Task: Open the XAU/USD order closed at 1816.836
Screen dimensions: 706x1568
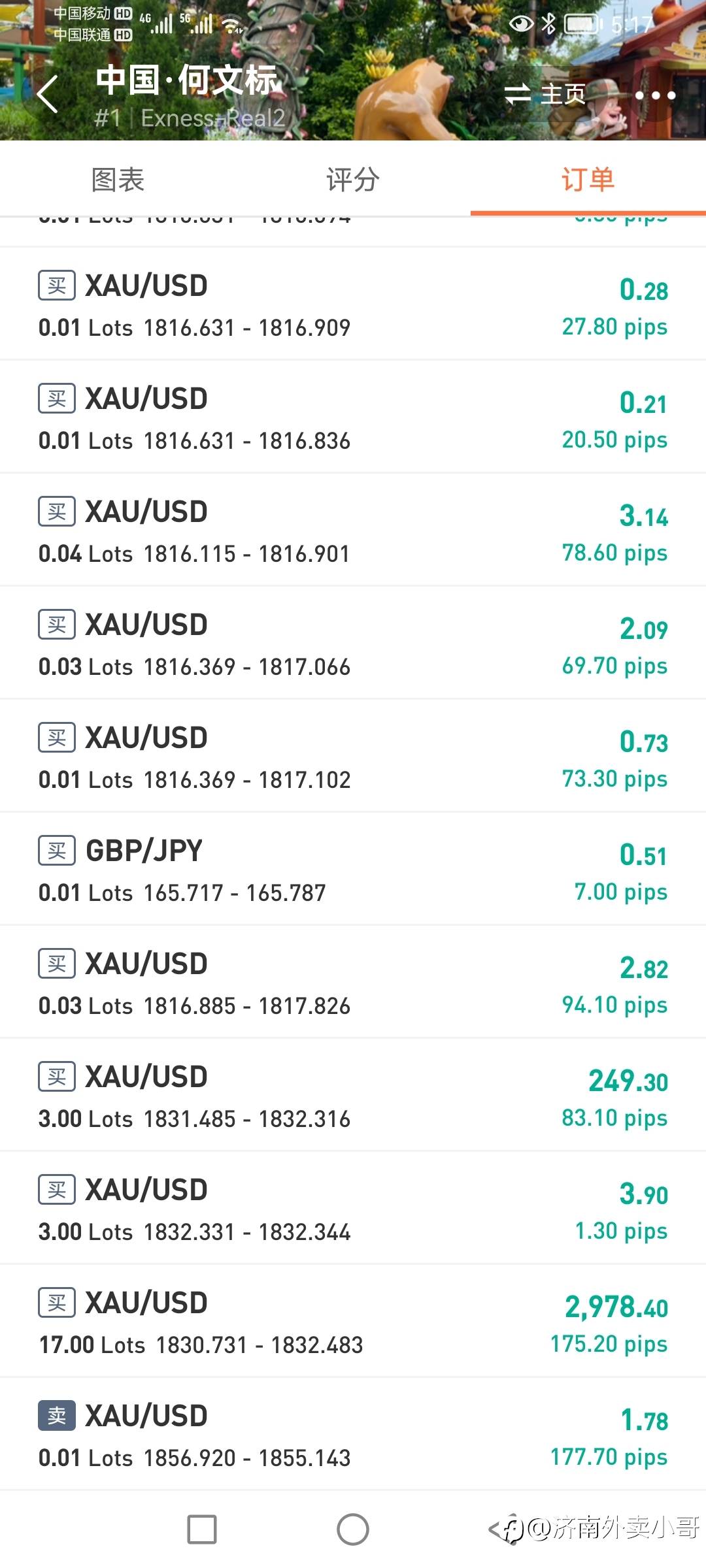Action: pos(353,418)
